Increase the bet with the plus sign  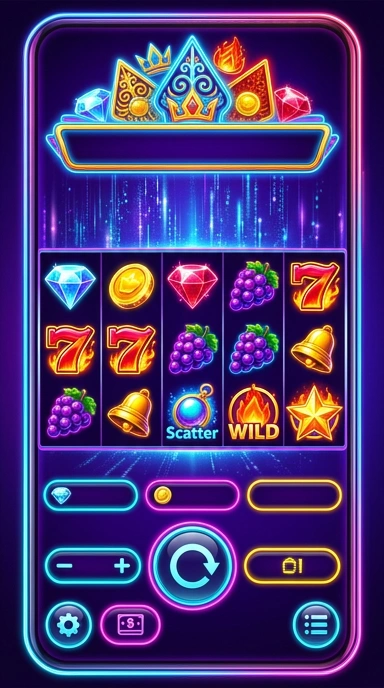[122, 566]
